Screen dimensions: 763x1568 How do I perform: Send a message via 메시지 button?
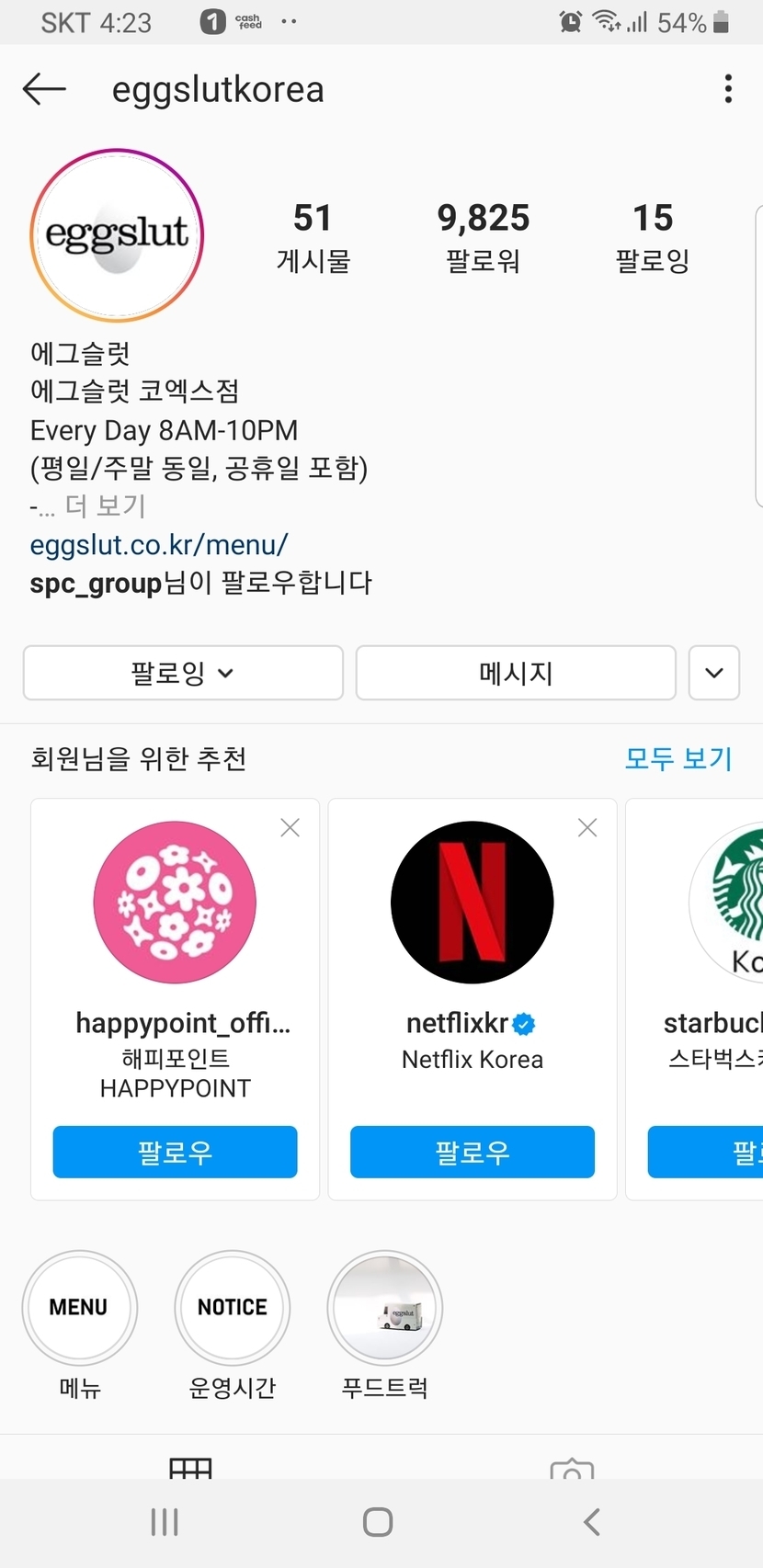pyautogui.click(x=516, y=673)
